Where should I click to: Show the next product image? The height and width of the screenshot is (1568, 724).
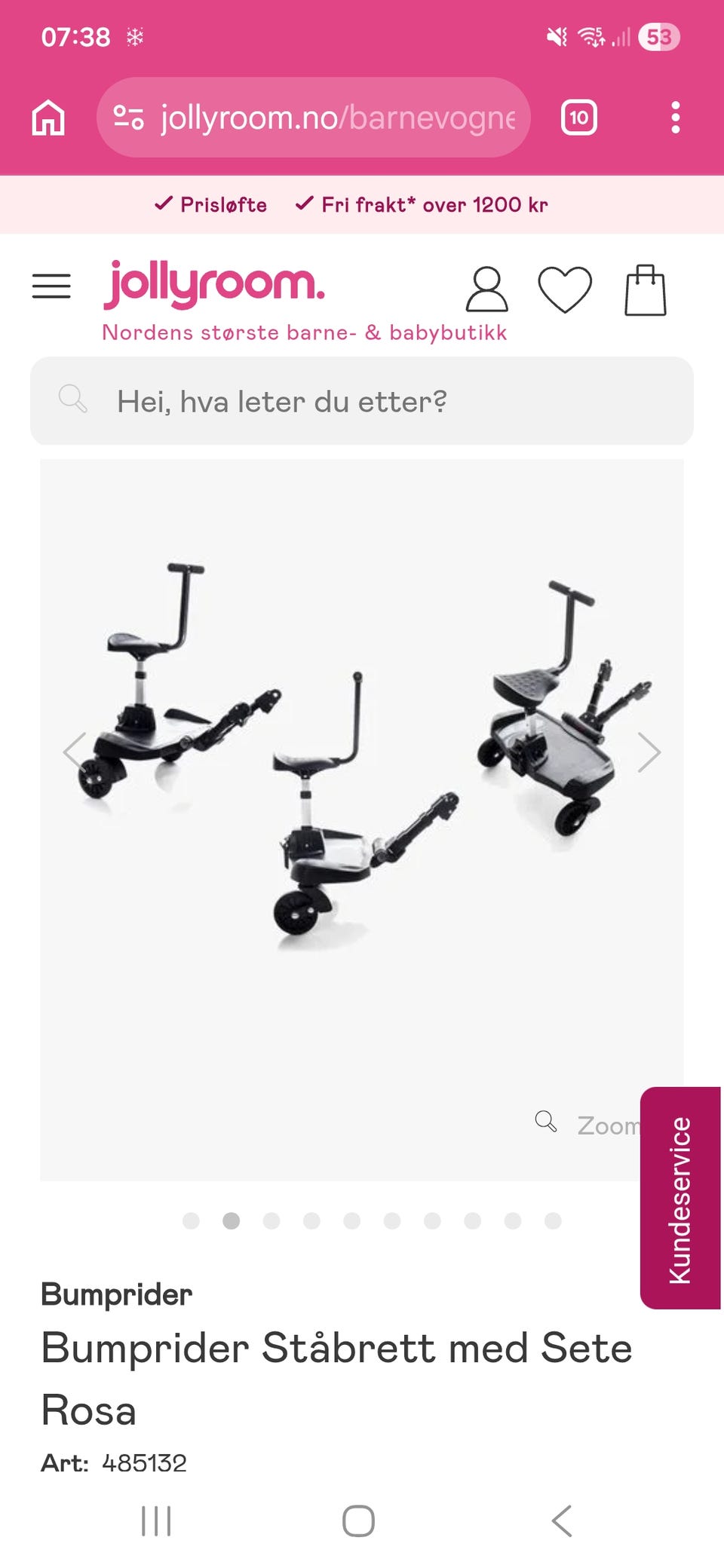point(649,752)
